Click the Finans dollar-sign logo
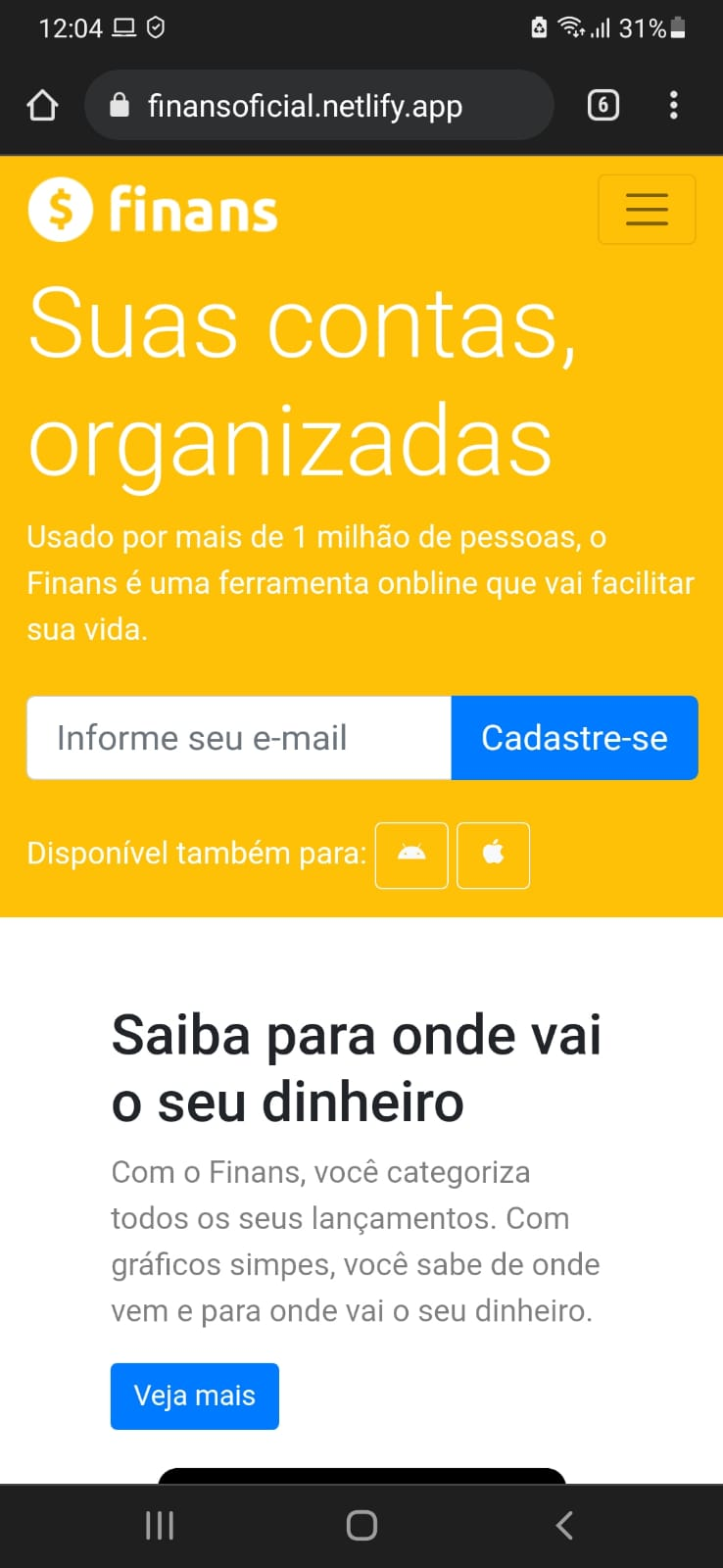This screenshot has width=723, height=1568. [x=61, y=208]
